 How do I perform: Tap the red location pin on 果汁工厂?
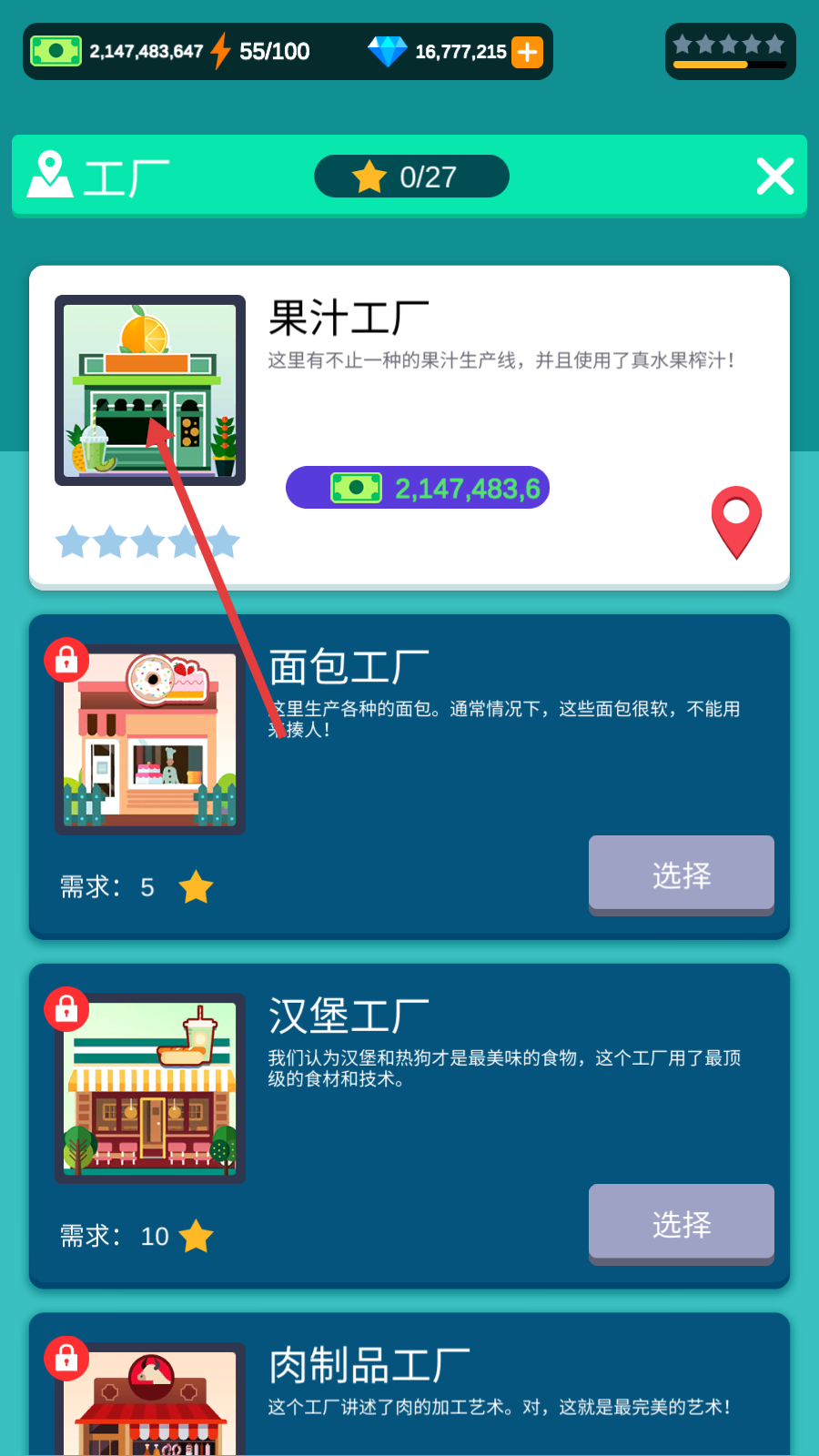pyautogui.click(x=735, y=521)
